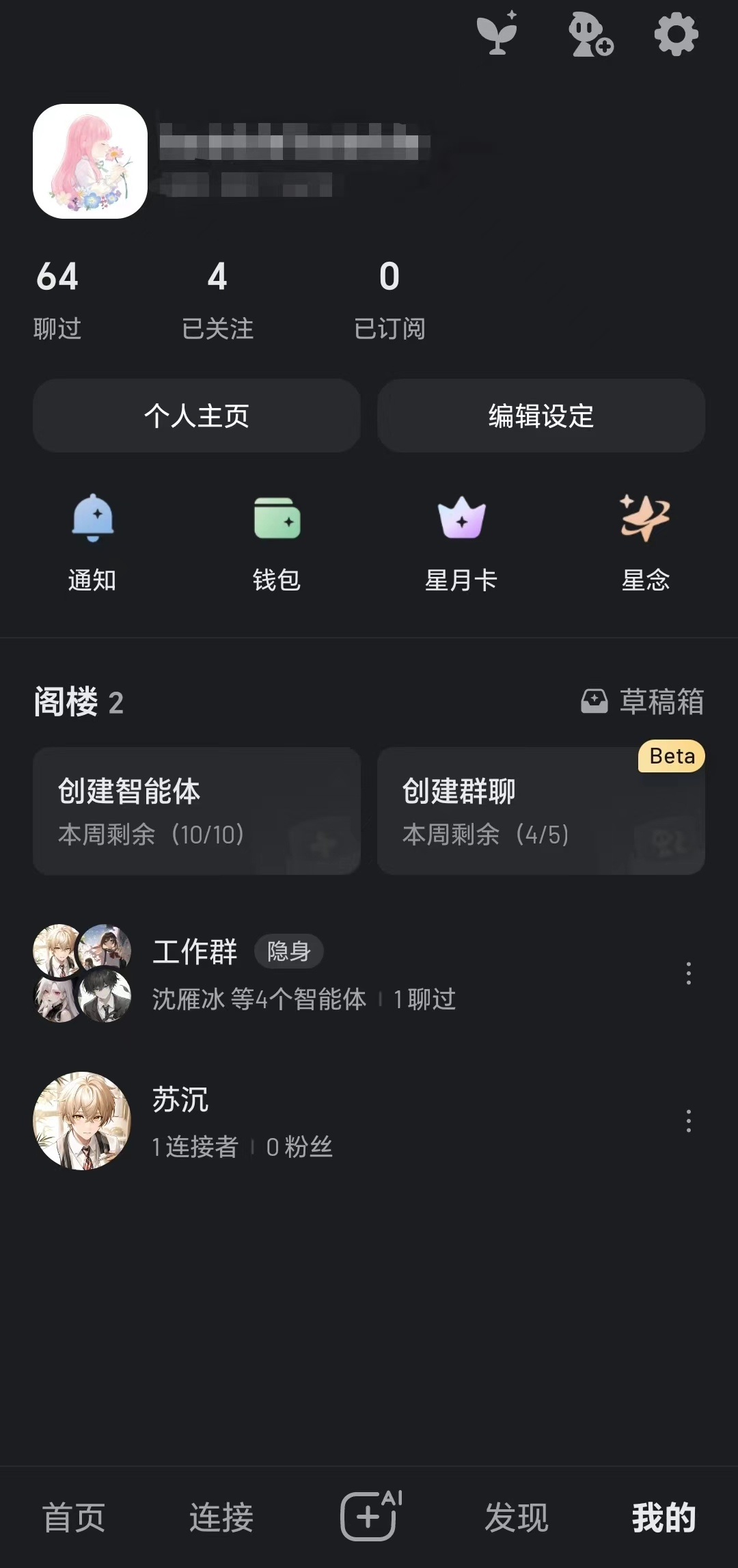Tap the 创建智能体 card
The height and width of the screenshot is (1568, 738).
click(196, 811)
